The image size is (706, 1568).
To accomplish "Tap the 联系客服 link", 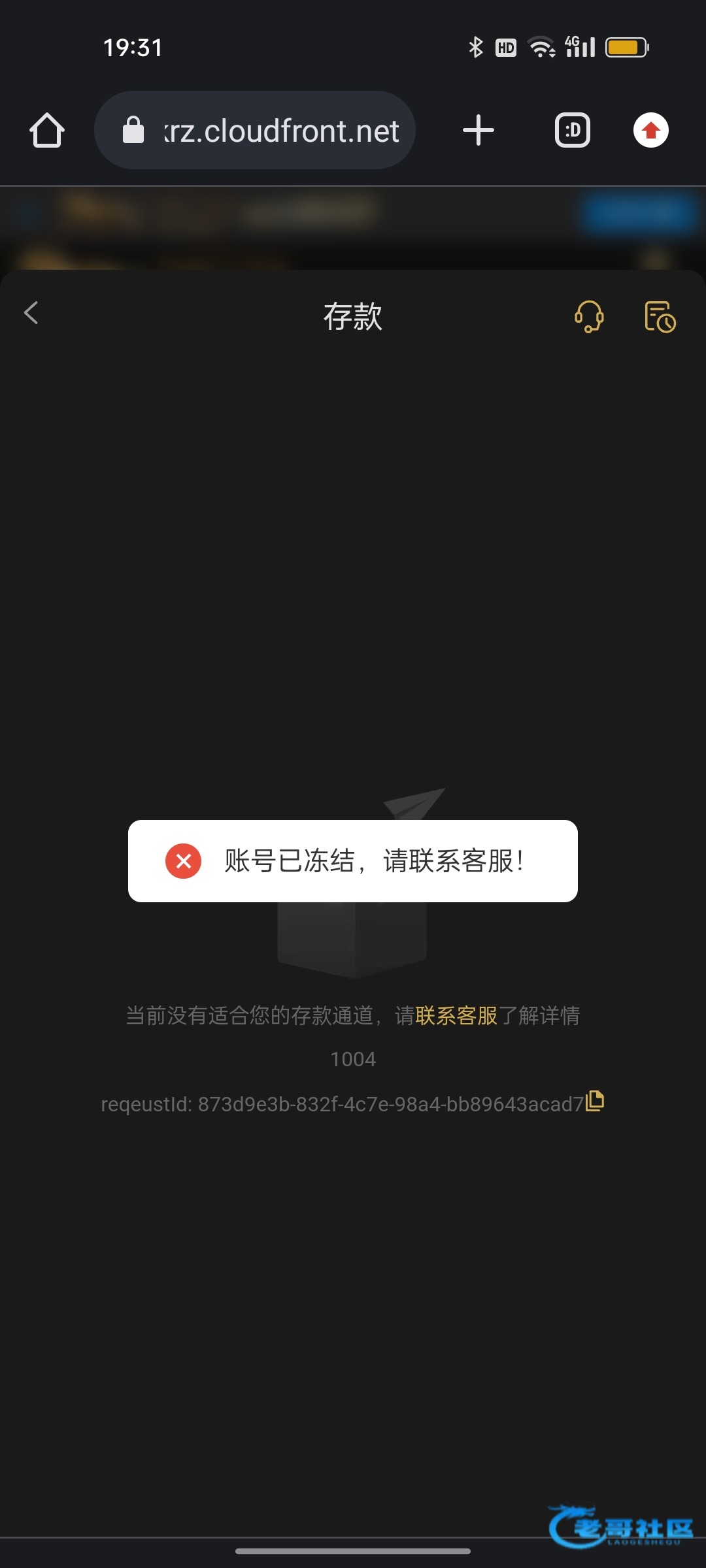I will click(x=456, y=1015).
